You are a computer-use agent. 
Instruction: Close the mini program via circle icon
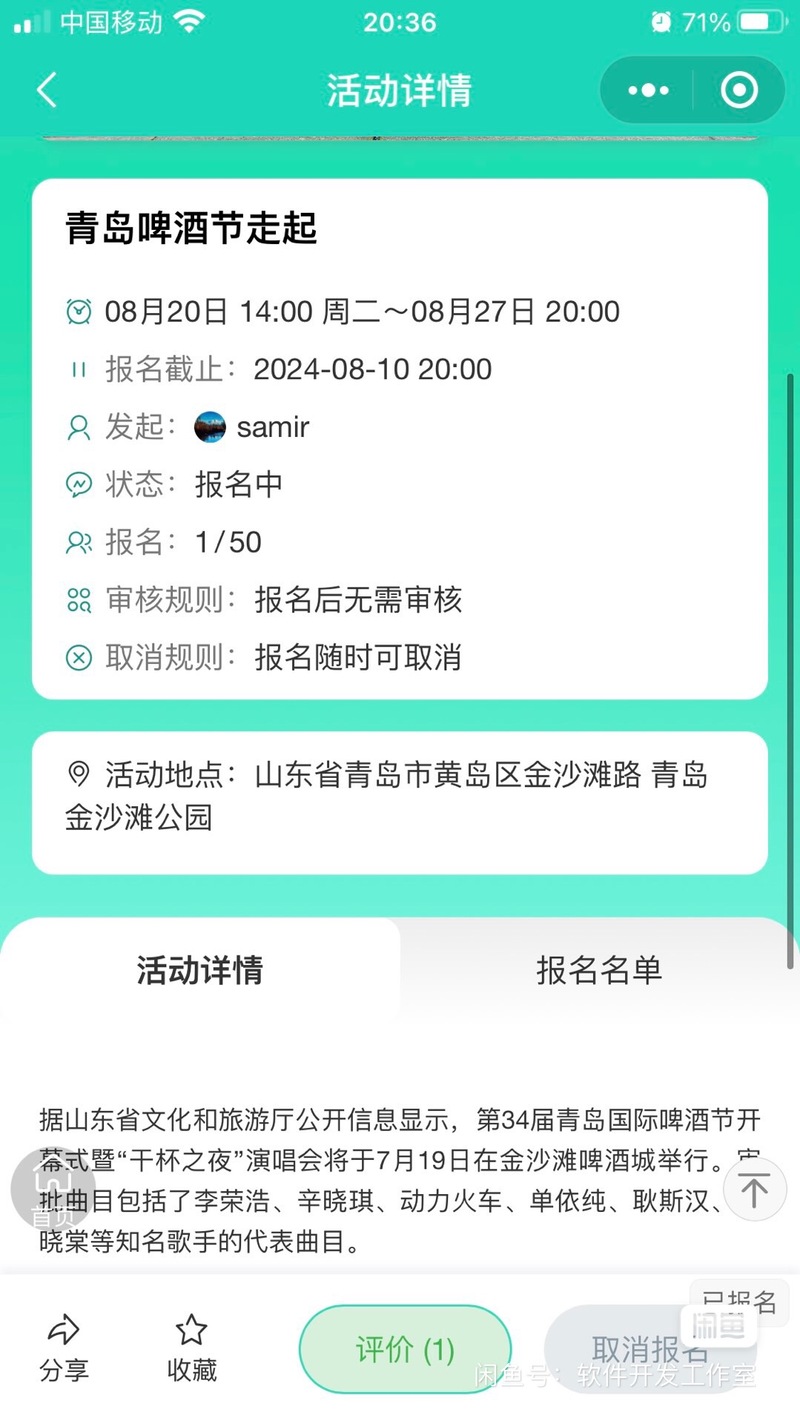tap(739, 91)
